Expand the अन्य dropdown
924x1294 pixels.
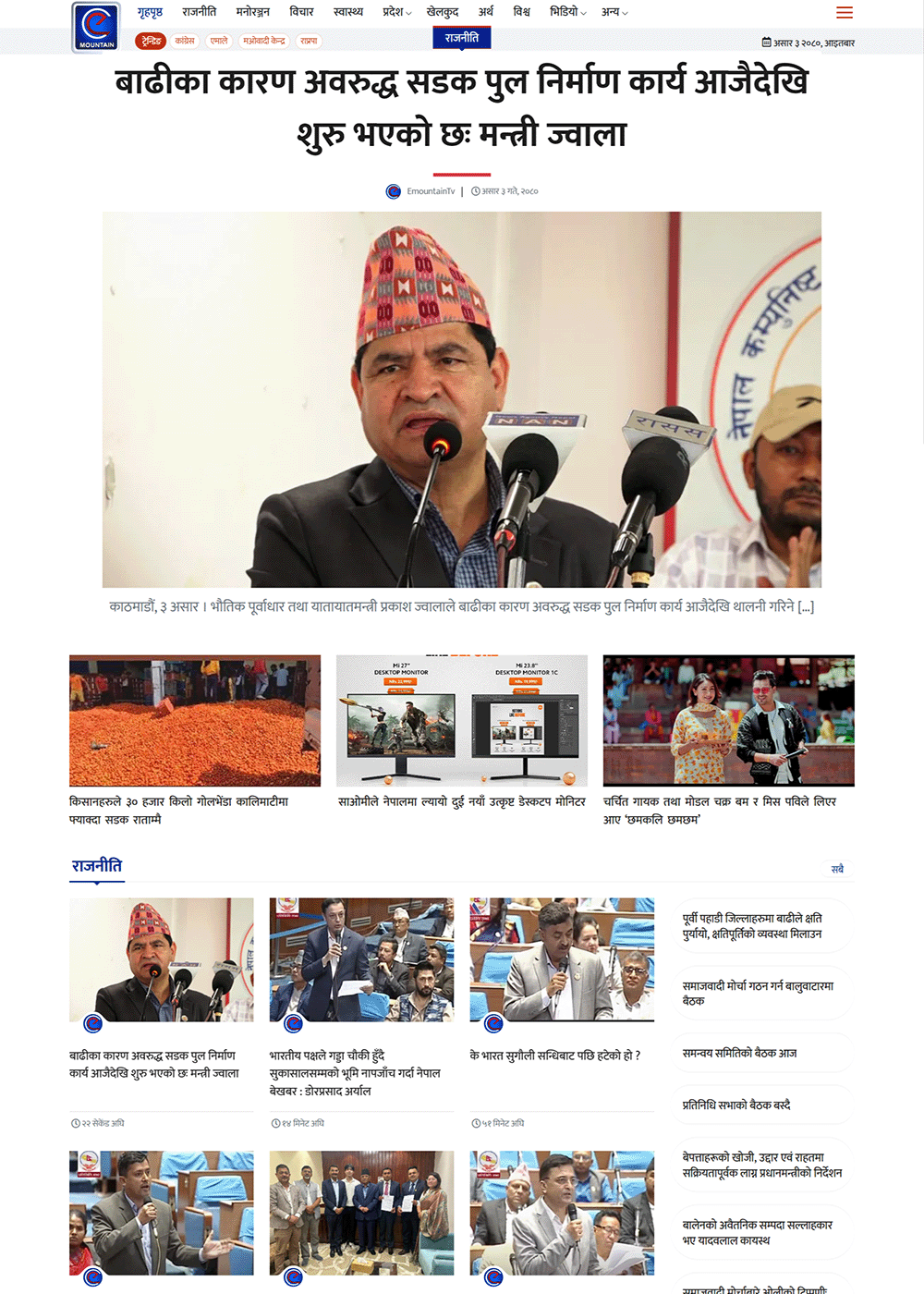614,12
